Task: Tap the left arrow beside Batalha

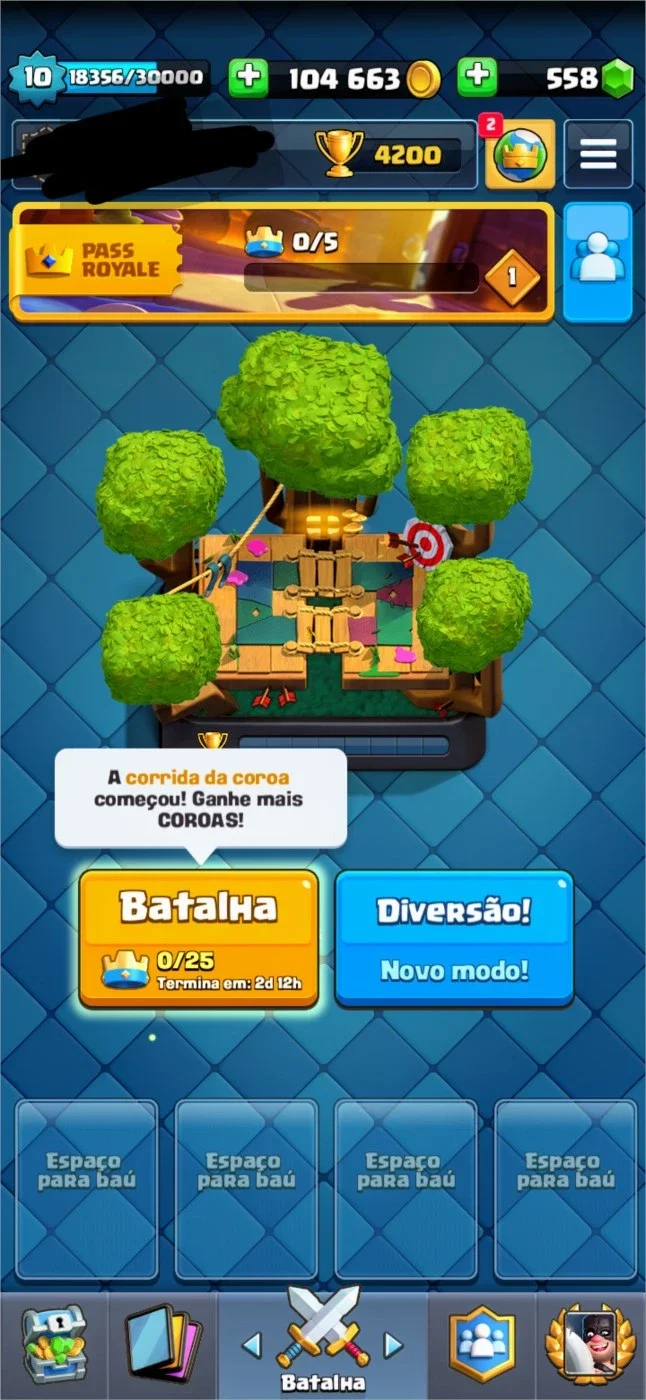Action: [252, 1345]
